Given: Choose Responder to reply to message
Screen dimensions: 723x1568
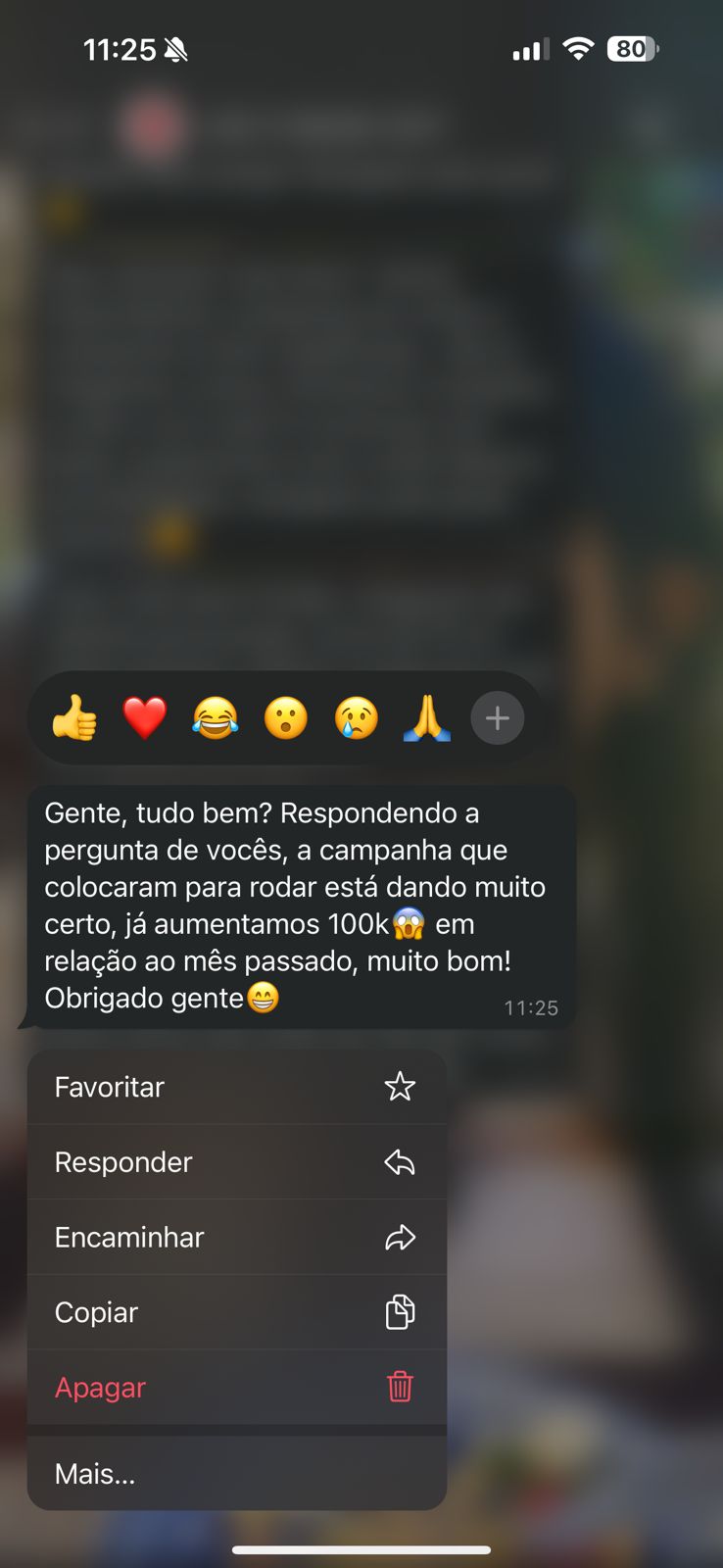Looking at the screenshot, I should click(236, 1162).
